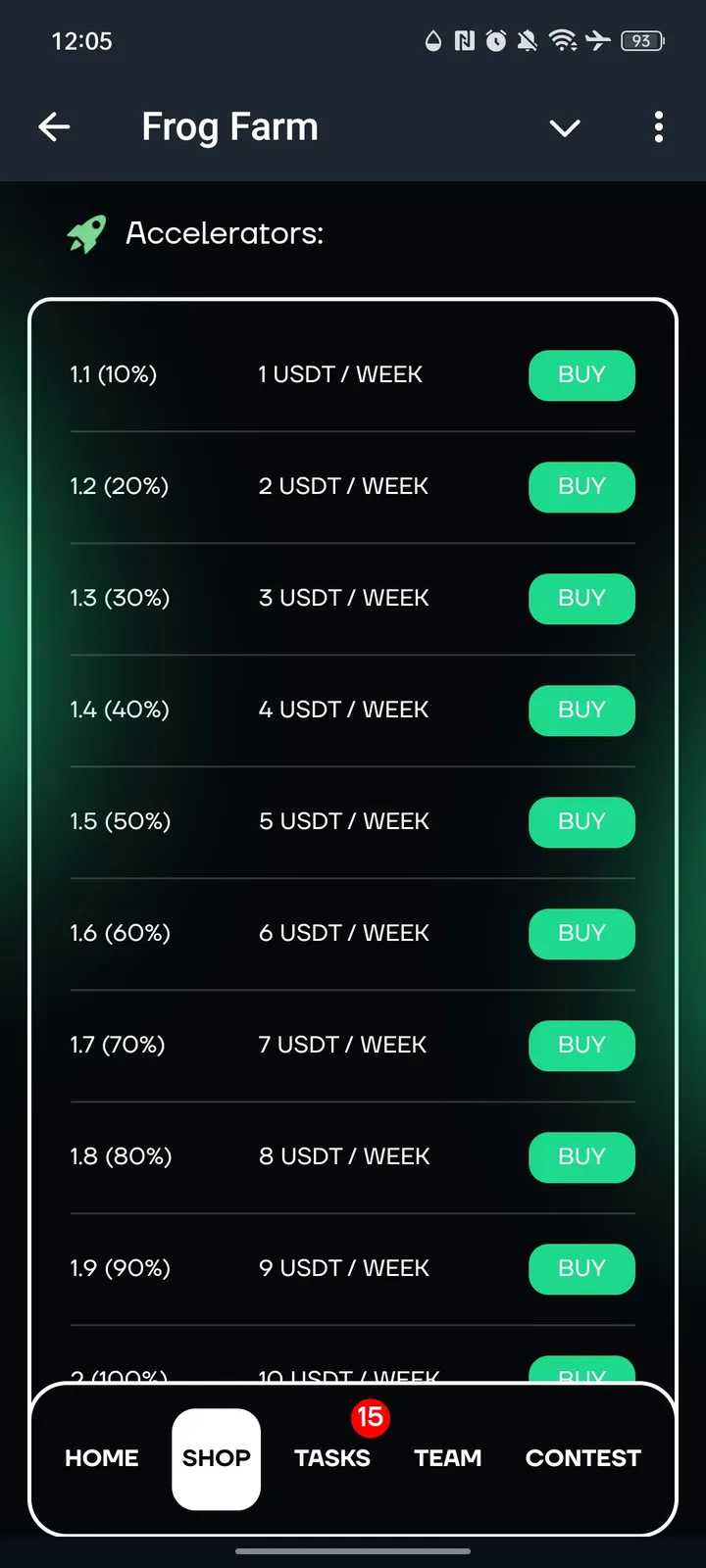Go back using the arrow icon
This screenshot has height=1568, width=706.
pyautogui.click(x=54, y=126)
